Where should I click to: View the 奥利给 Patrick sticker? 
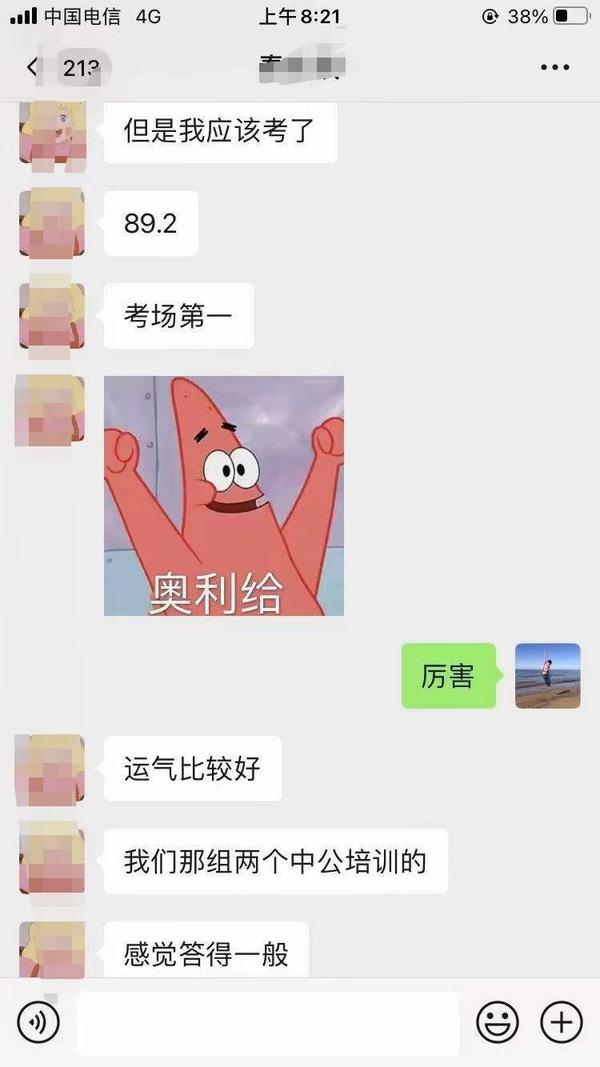pos(224,496)
